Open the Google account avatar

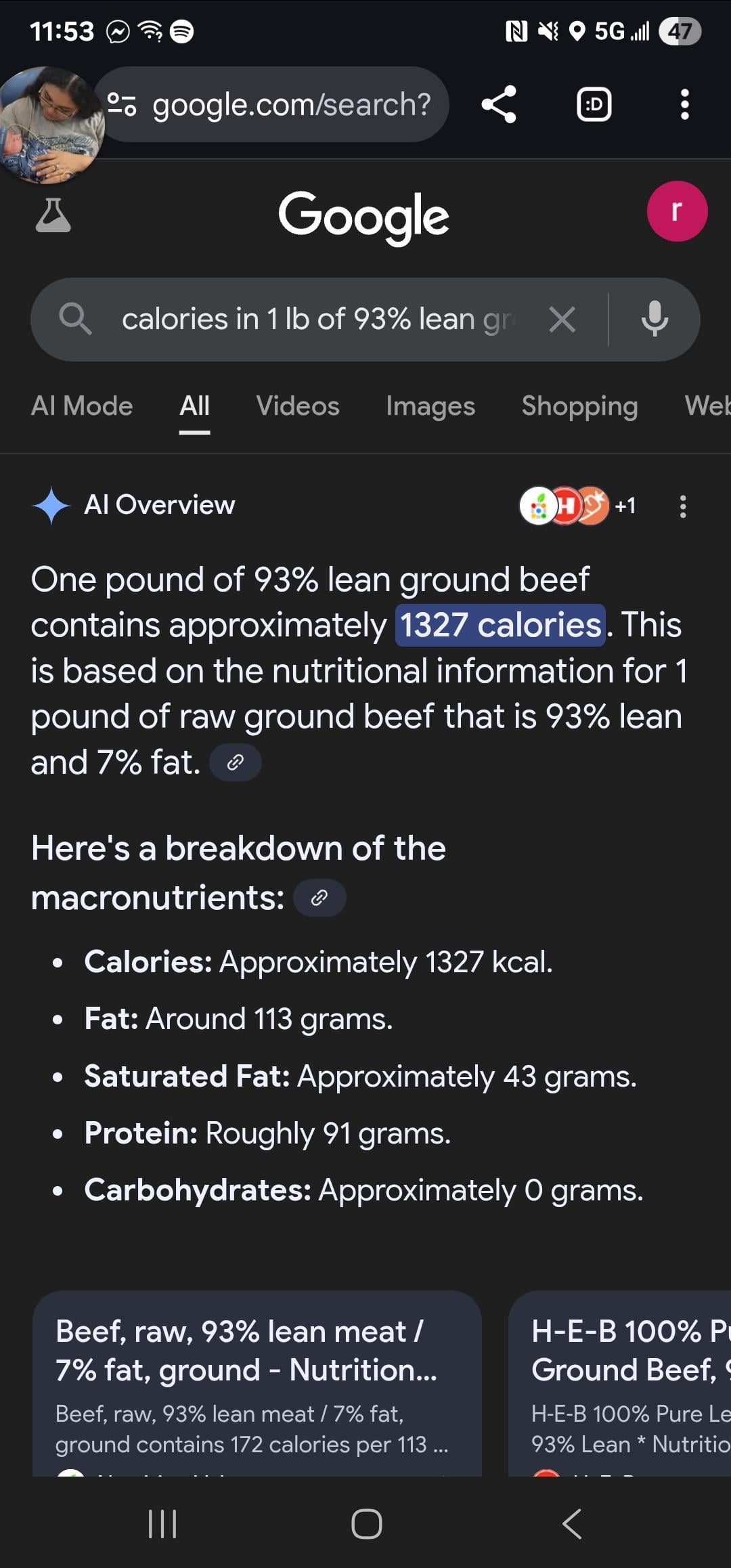coord(677,211)
